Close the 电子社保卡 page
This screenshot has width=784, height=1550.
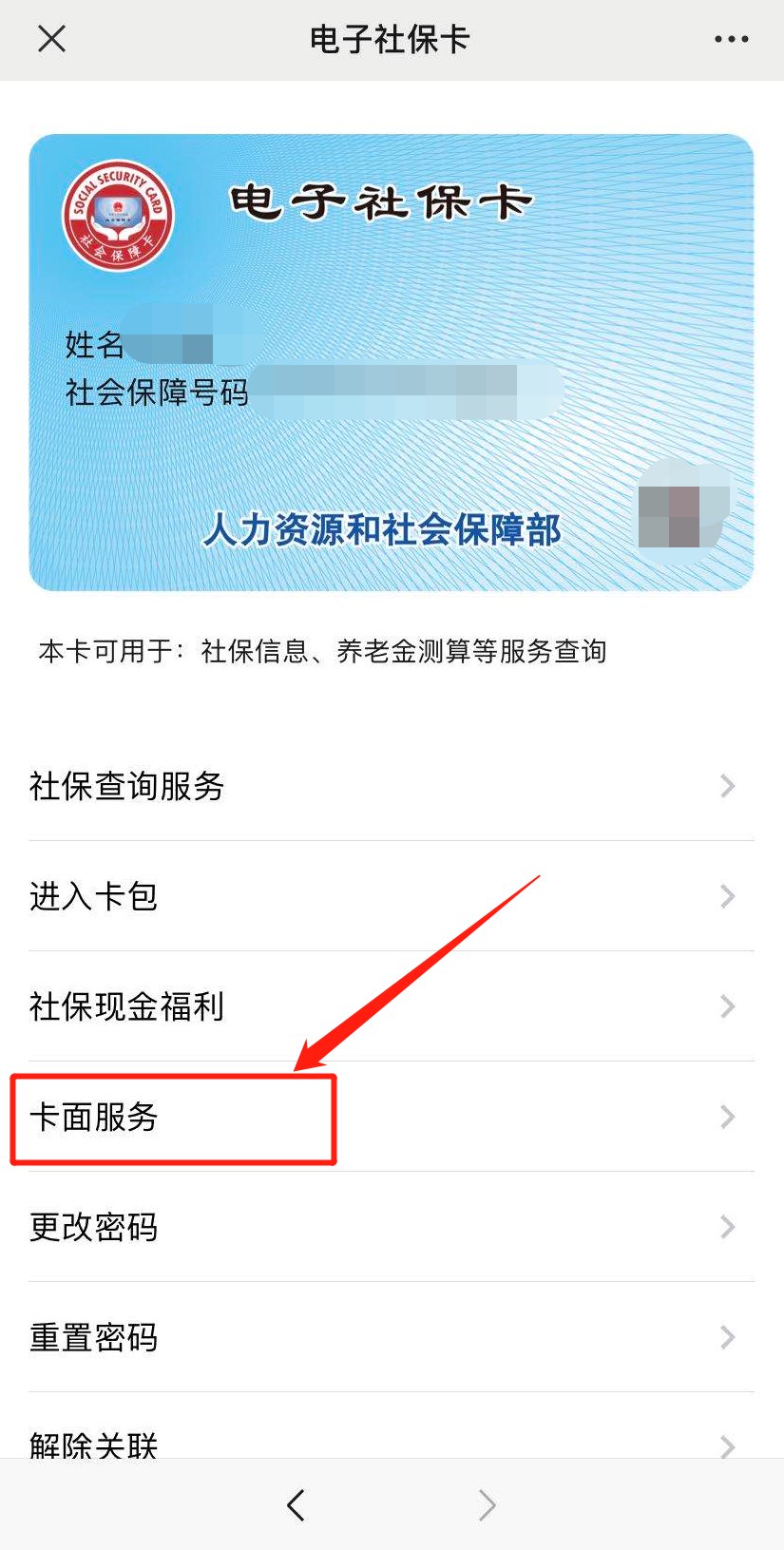pyautogui.click(x=51, y=39)
